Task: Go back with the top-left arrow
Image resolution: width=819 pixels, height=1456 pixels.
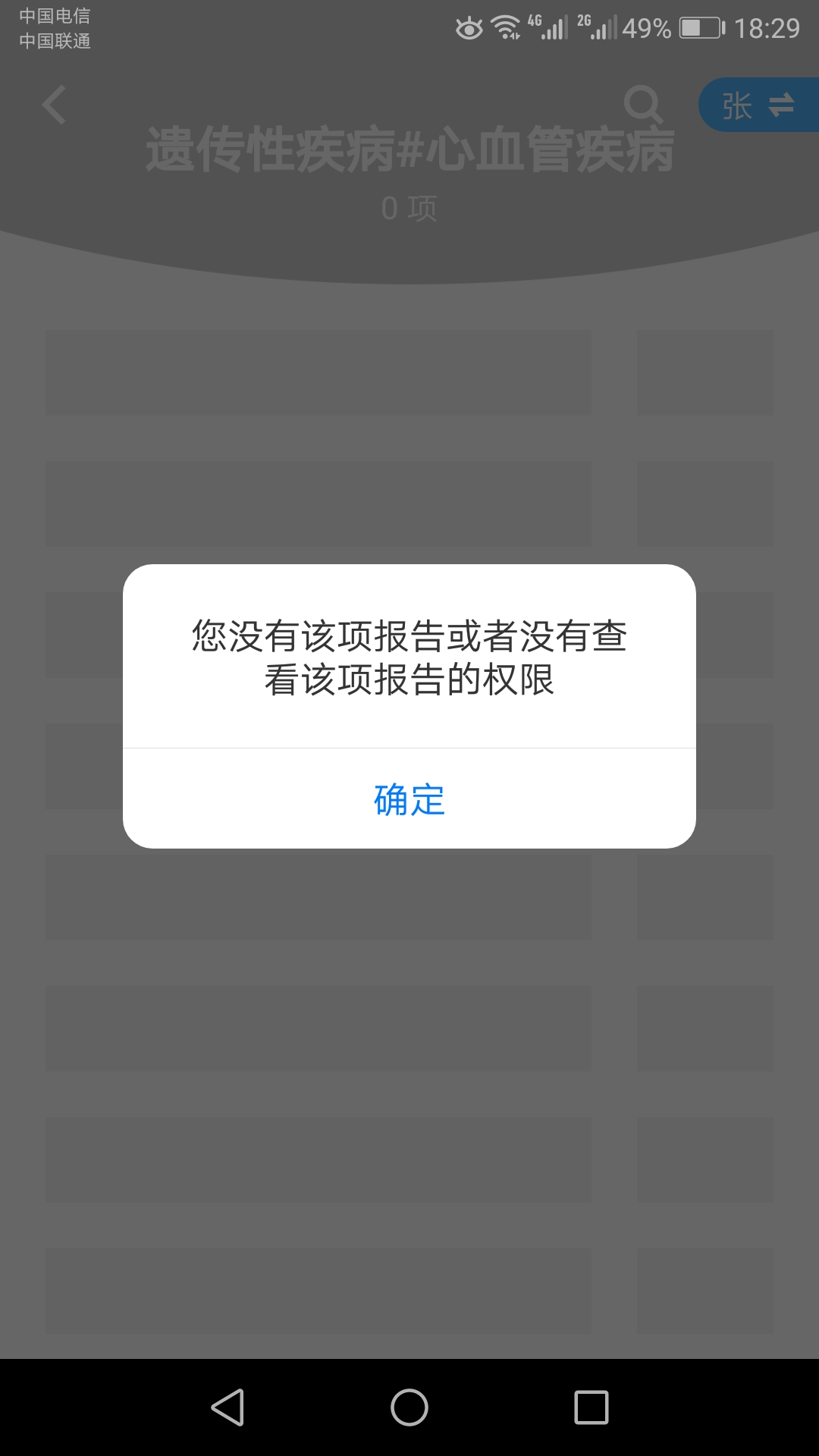Action: pos(54,105)
